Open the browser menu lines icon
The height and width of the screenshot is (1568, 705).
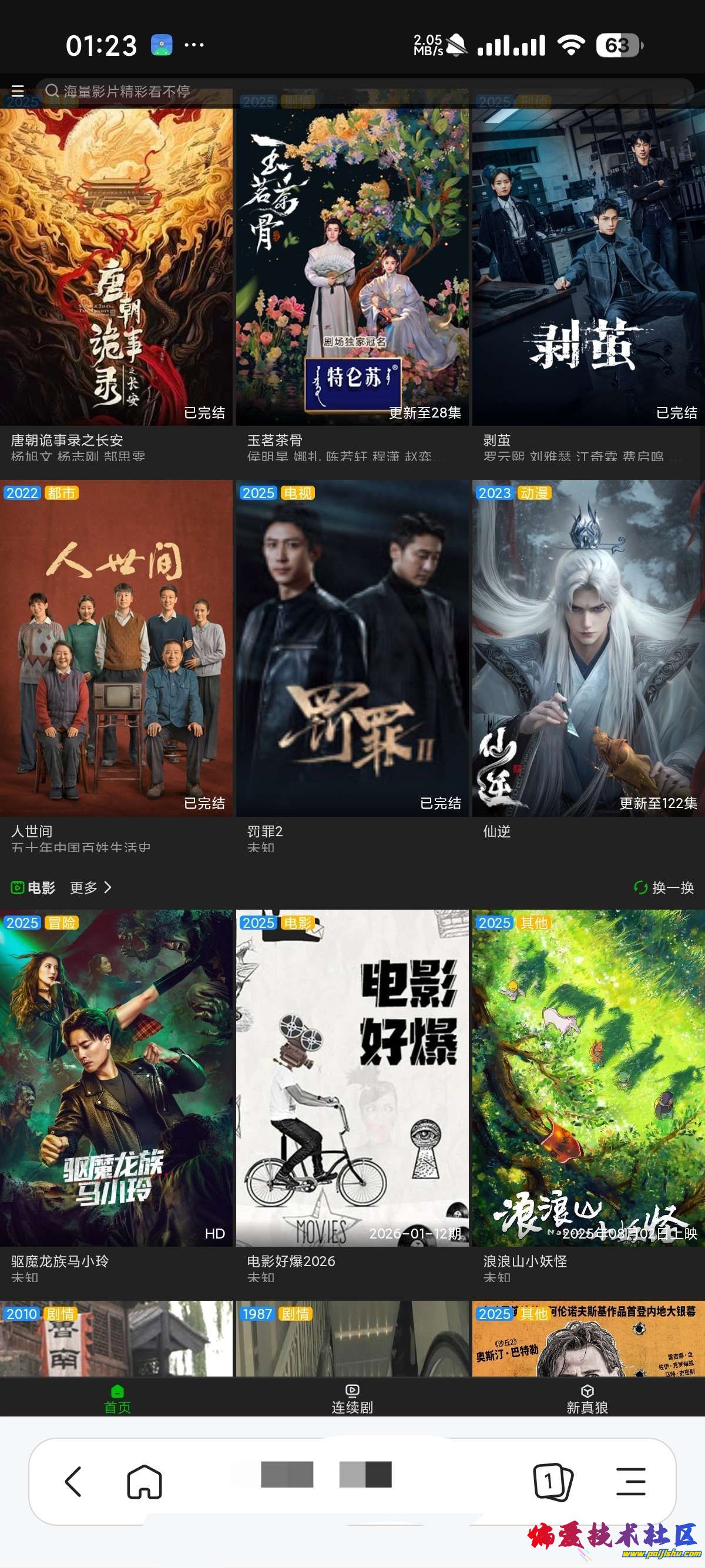click(x=630, y=1481)
